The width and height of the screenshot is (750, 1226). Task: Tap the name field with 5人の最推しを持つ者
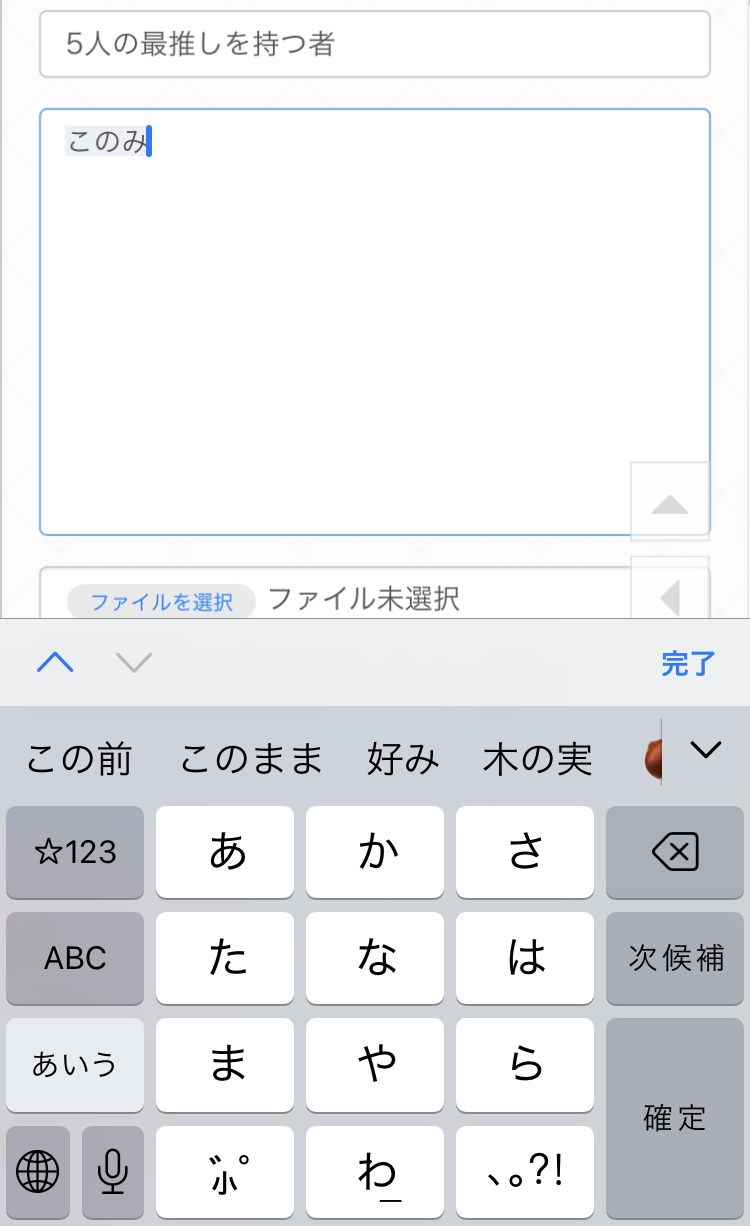pos(374,44)
